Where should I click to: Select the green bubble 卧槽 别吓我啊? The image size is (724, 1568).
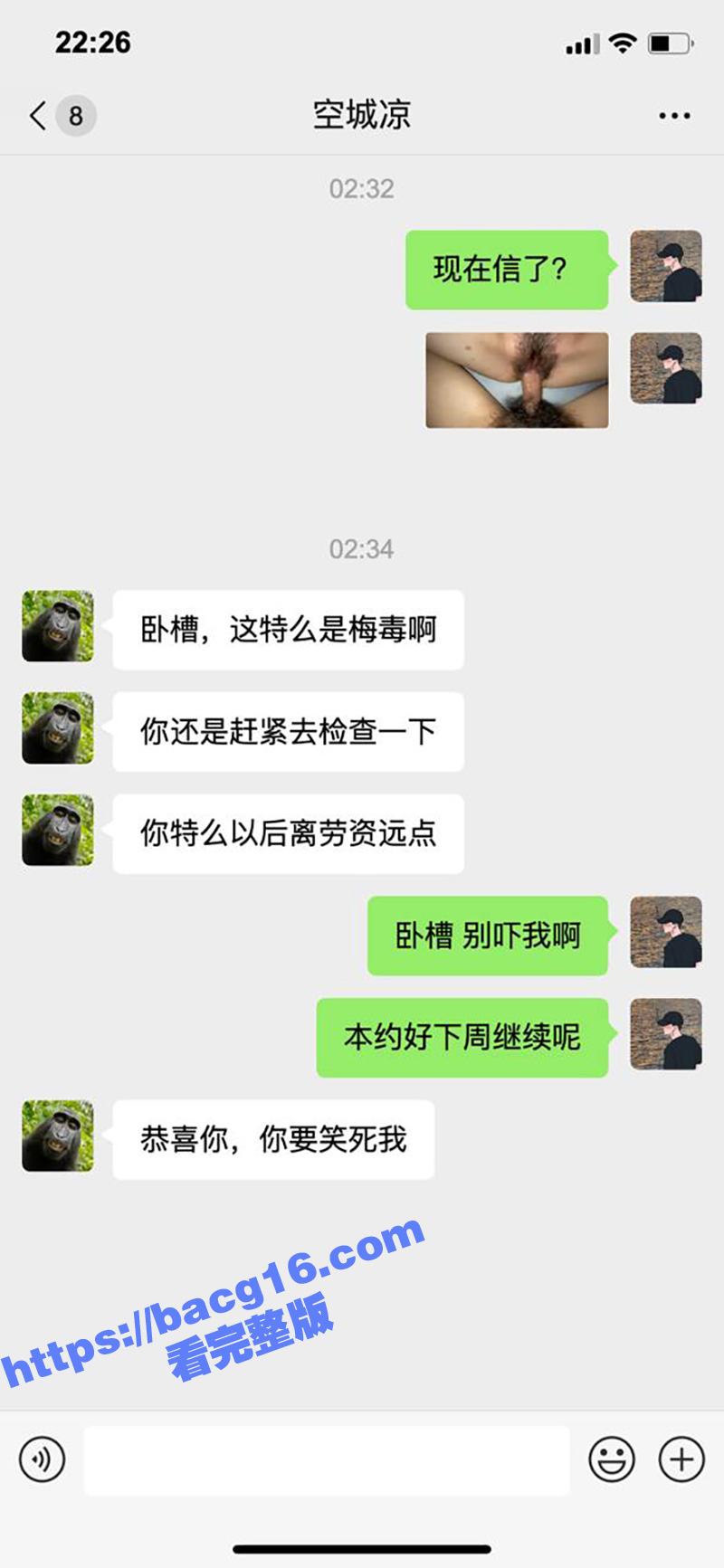point(487,936)
